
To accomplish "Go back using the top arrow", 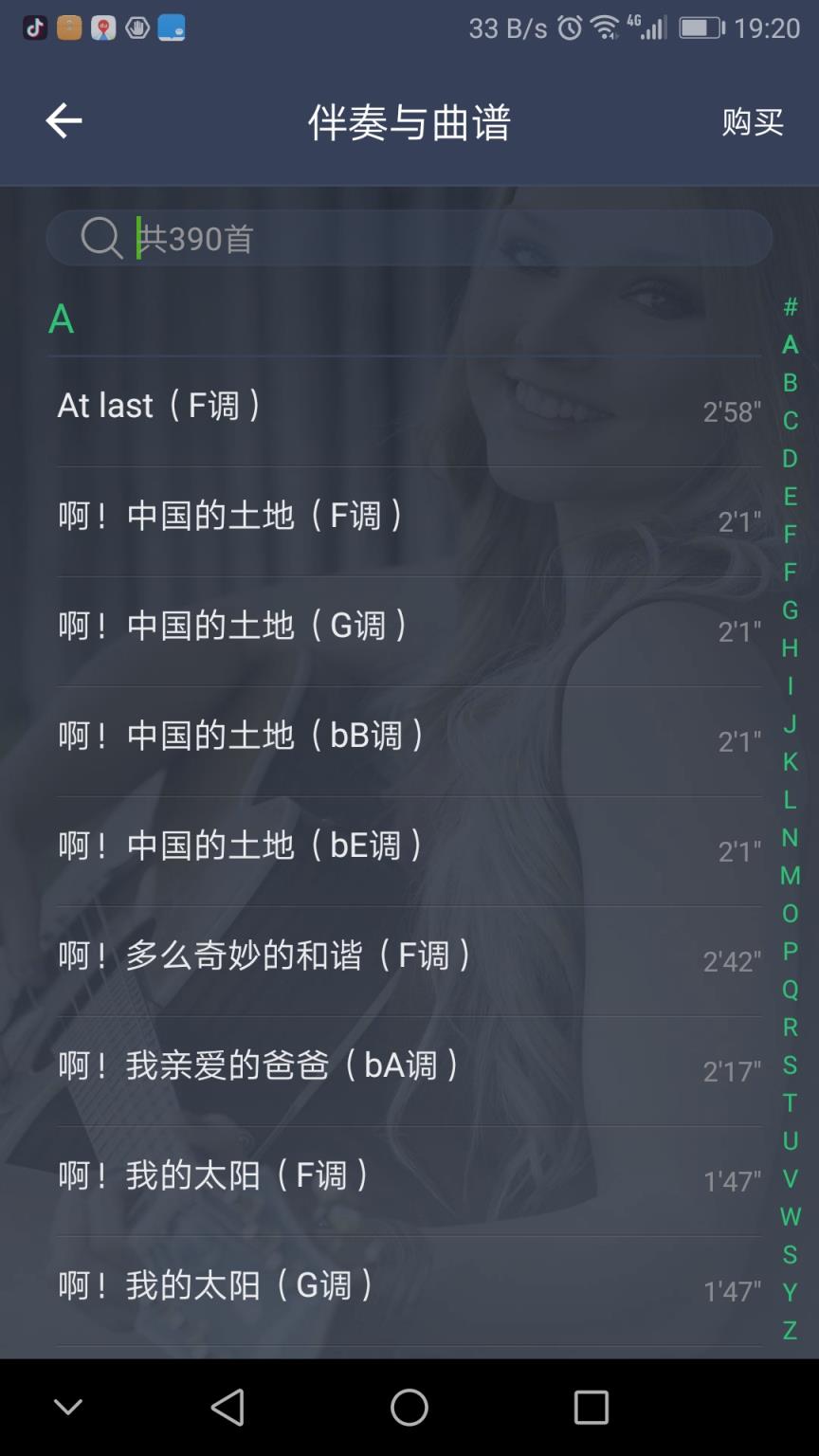I will (x=64, y=121).
